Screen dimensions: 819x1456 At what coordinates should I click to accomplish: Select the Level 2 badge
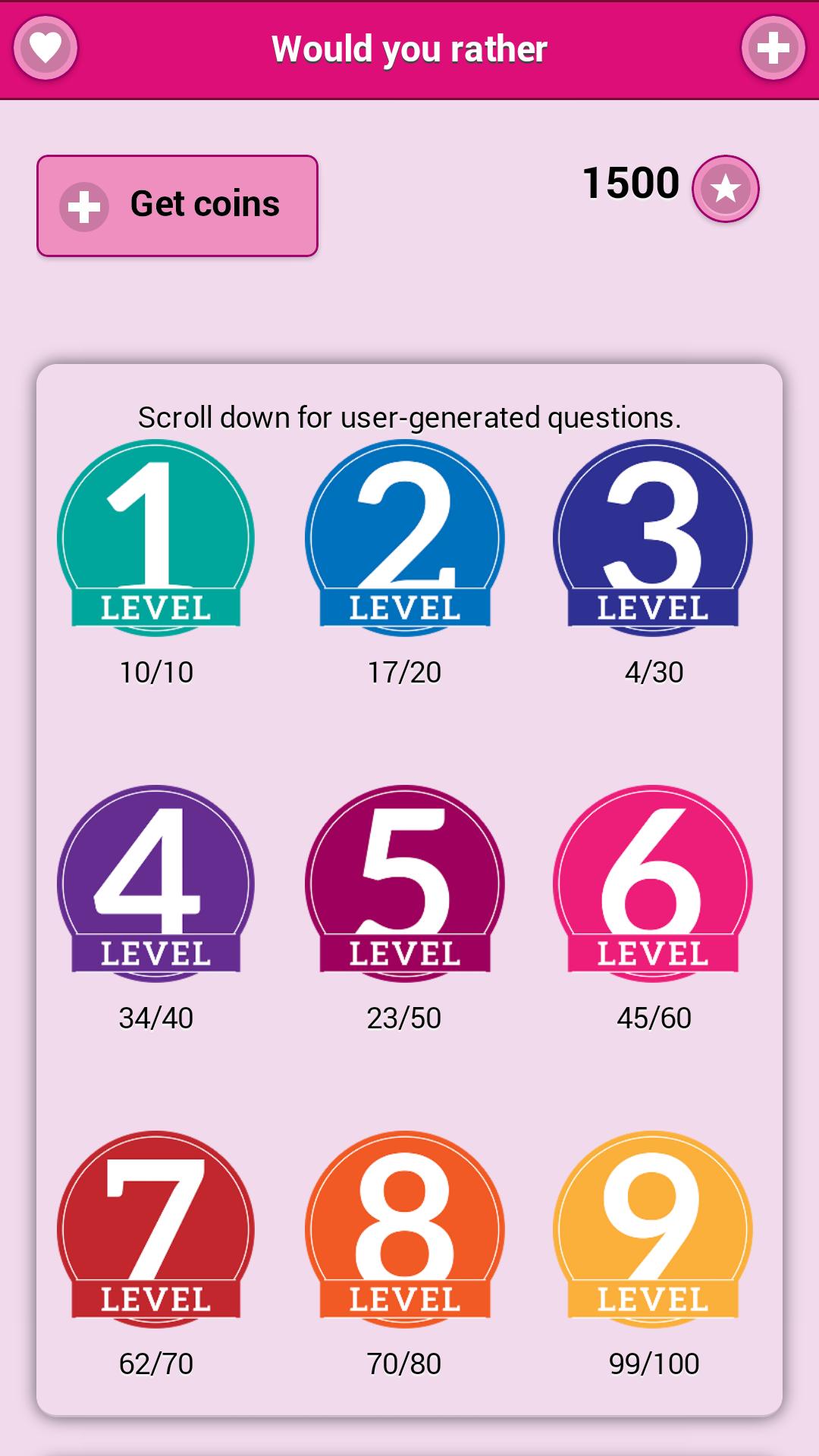[x=404, y=538]
